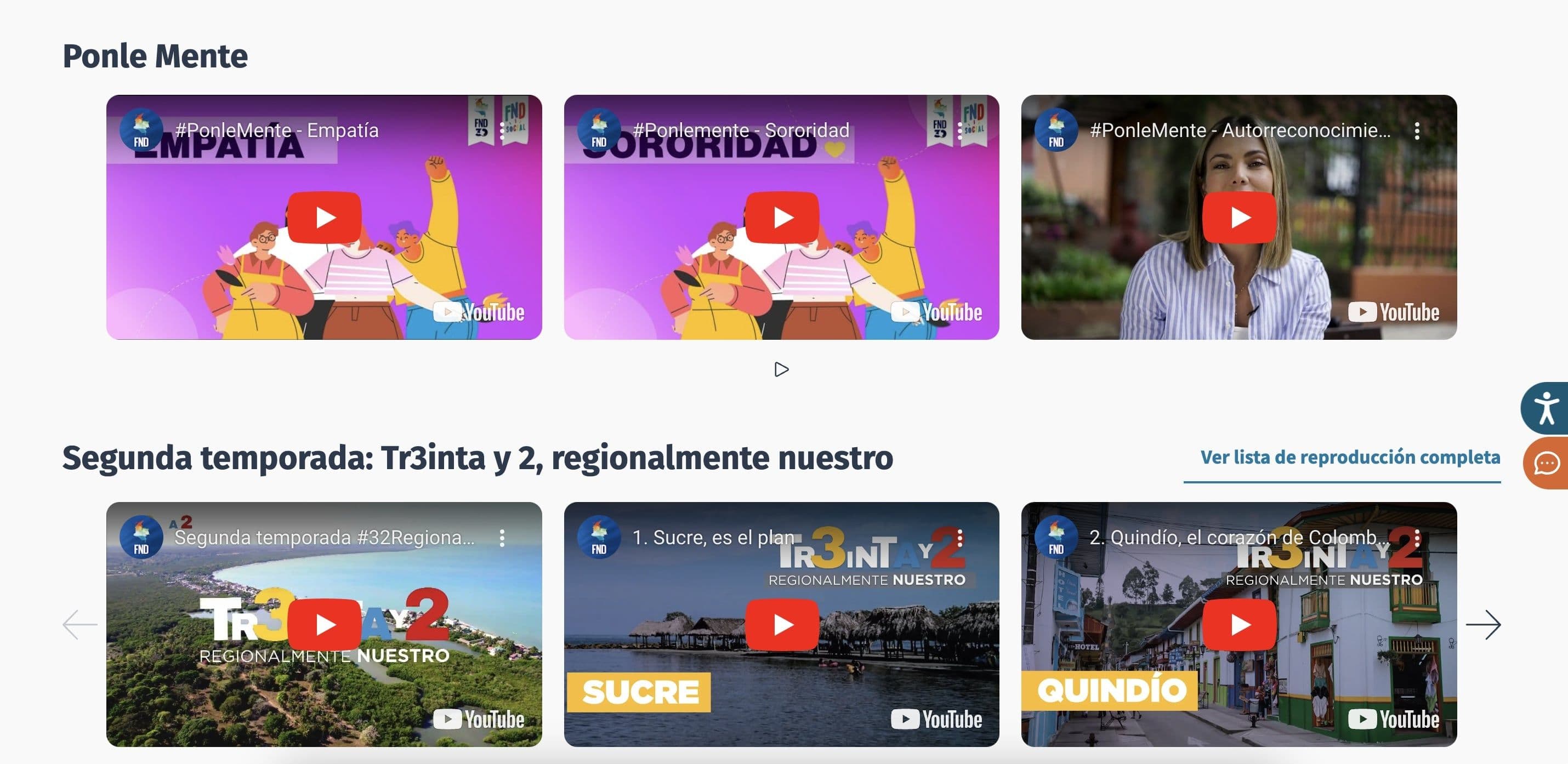Open the orange chat bubble button
This screenshot has height=764, width=1568.
[1547, 464]
